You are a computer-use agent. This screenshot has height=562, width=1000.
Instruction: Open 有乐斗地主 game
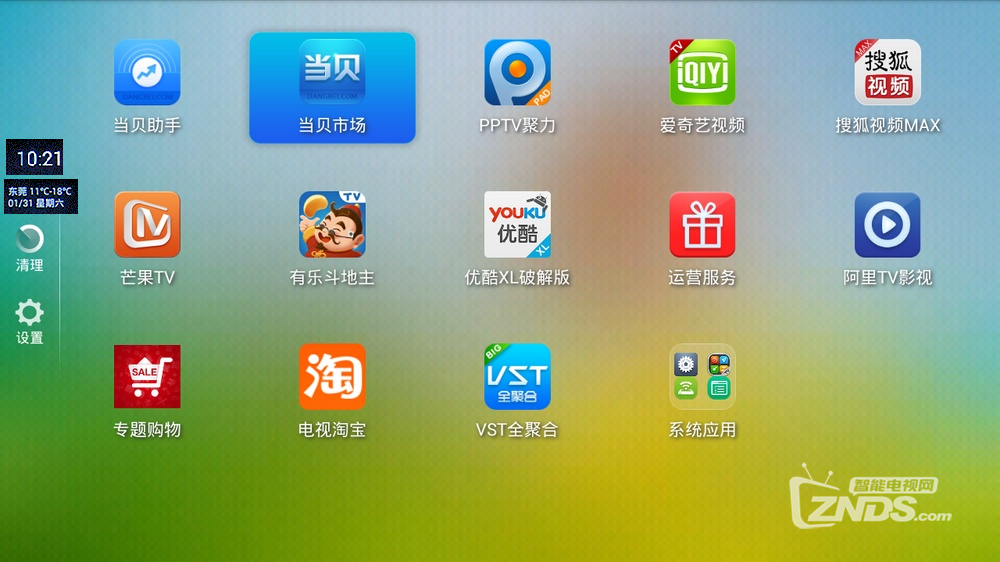coord(332,225)
